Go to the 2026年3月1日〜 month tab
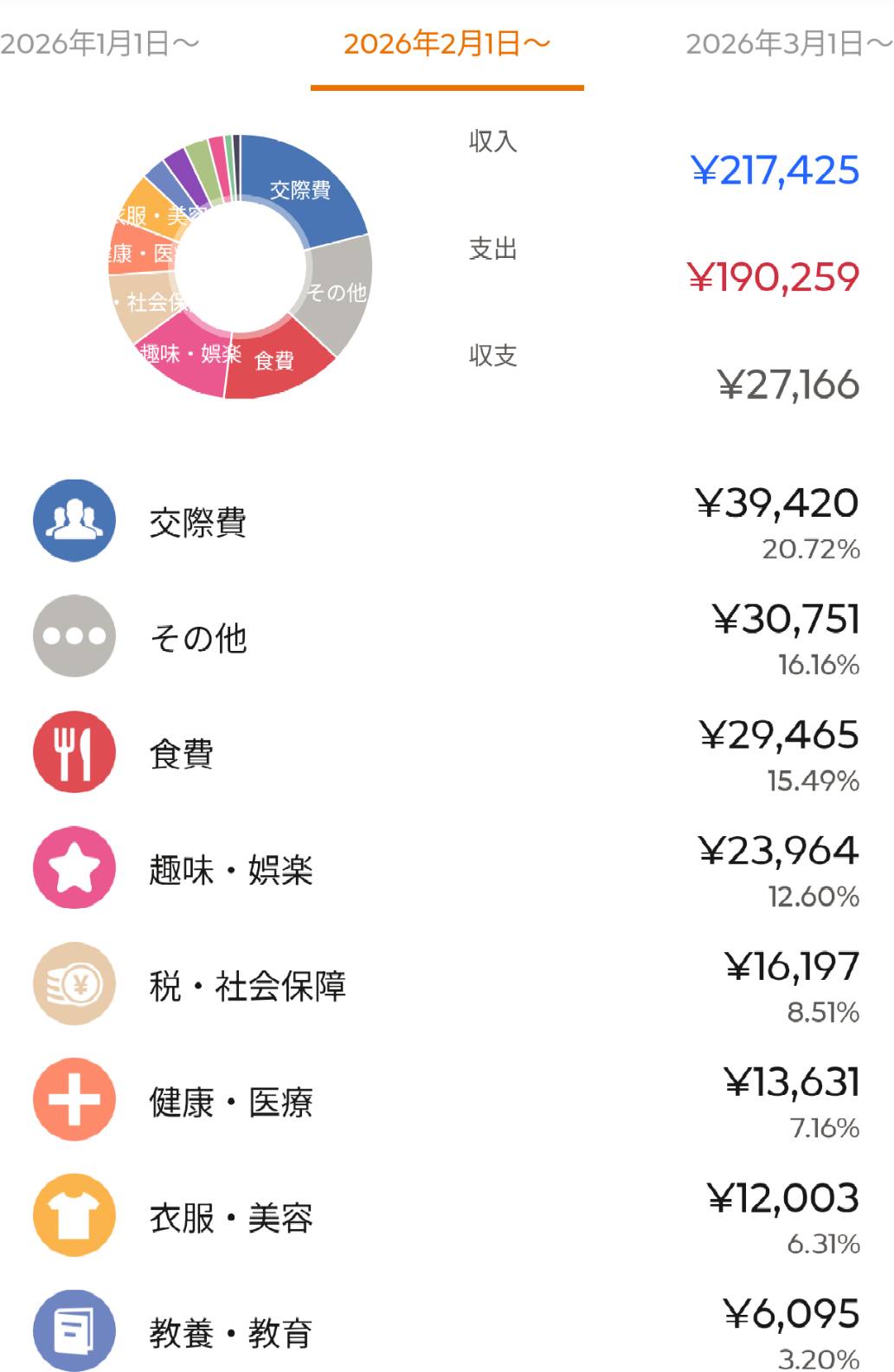894x1372 pixels. point(788,43)
